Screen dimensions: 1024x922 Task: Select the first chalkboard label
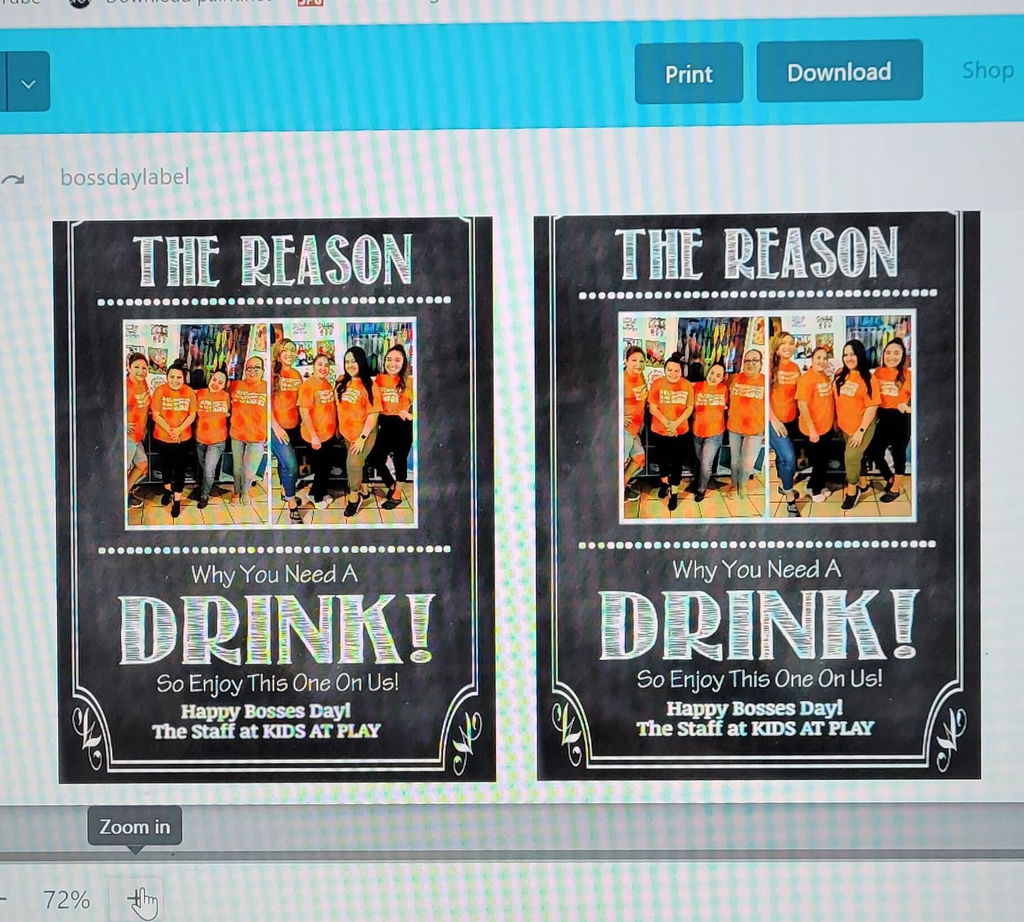click(x=274, y=500)
